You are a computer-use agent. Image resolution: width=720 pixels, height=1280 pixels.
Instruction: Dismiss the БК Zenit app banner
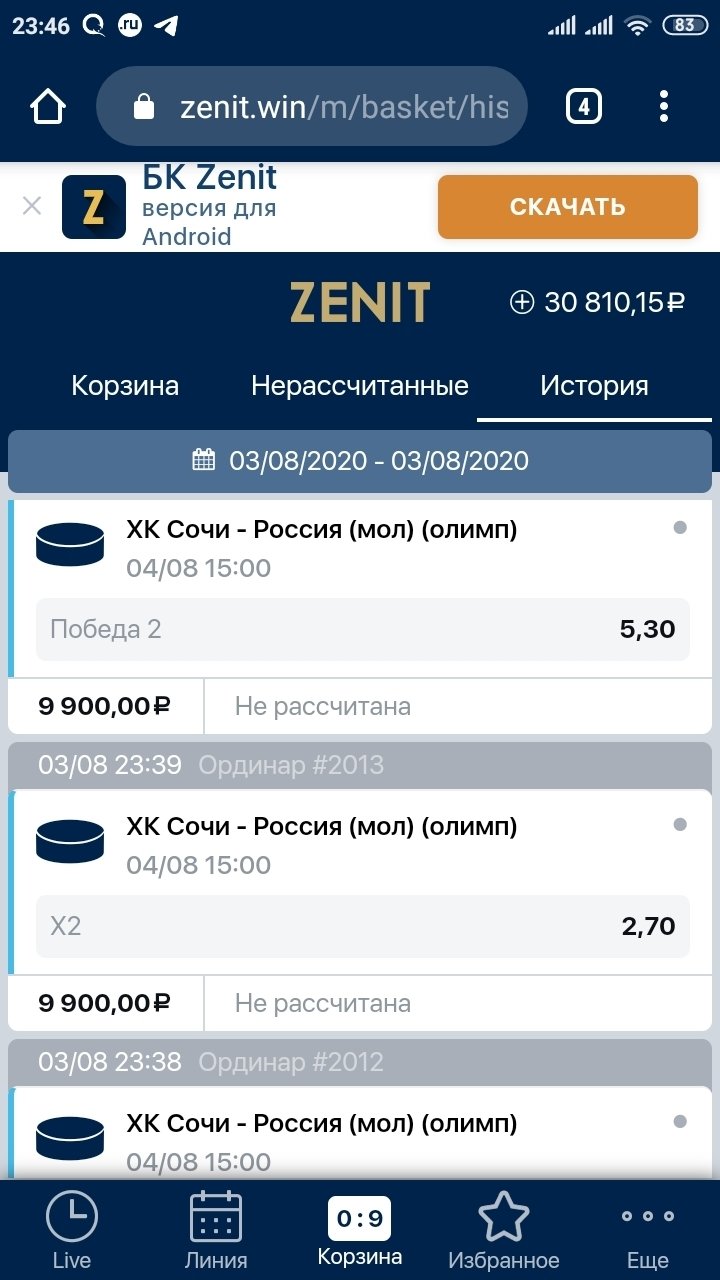coord(32,206)
